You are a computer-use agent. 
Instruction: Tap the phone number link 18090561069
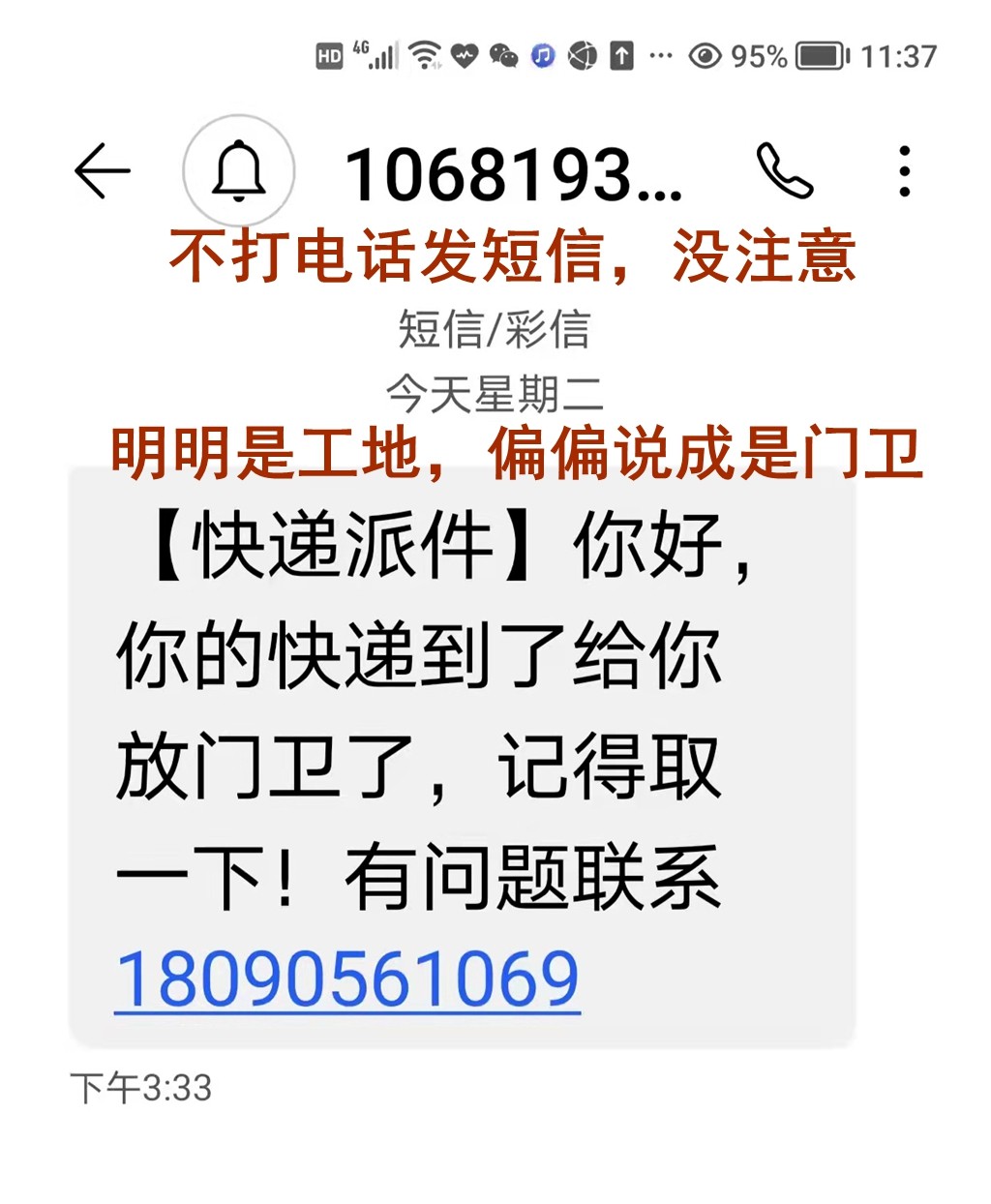347,979
